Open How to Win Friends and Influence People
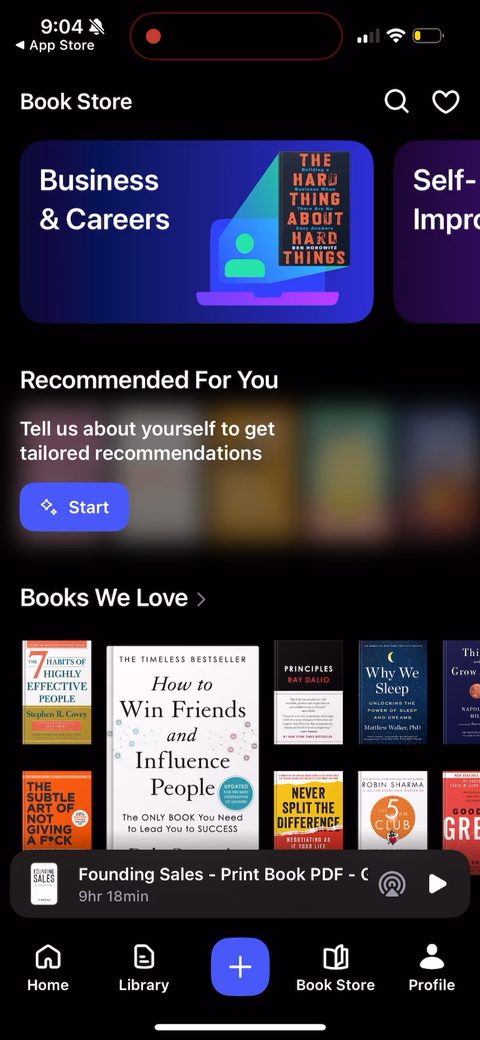 click(182, 748)
